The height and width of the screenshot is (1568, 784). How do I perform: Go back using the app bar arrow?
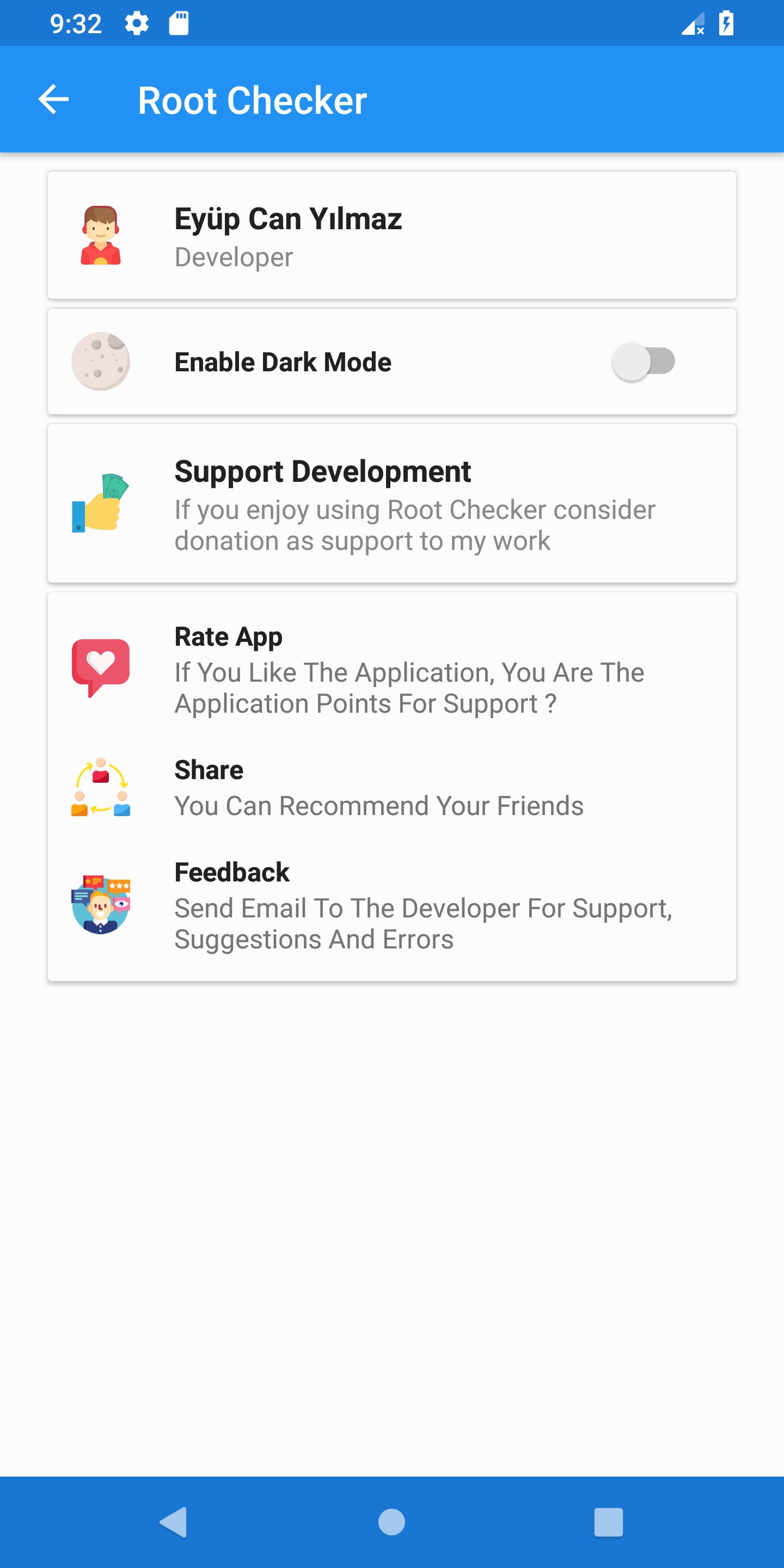[x=53, y=99]
